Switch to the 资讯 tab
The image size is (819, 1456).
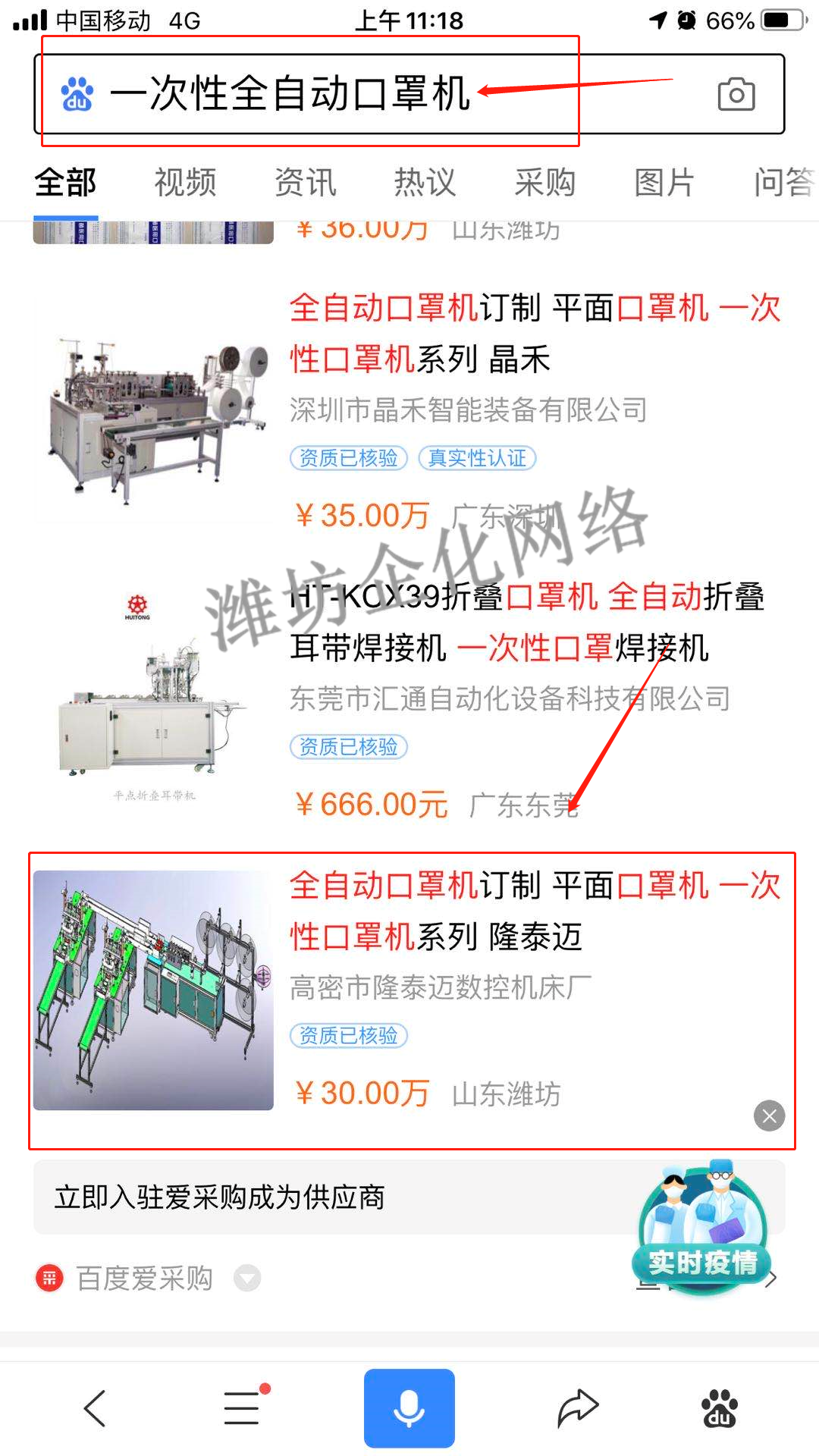click(x=305, y=183)
